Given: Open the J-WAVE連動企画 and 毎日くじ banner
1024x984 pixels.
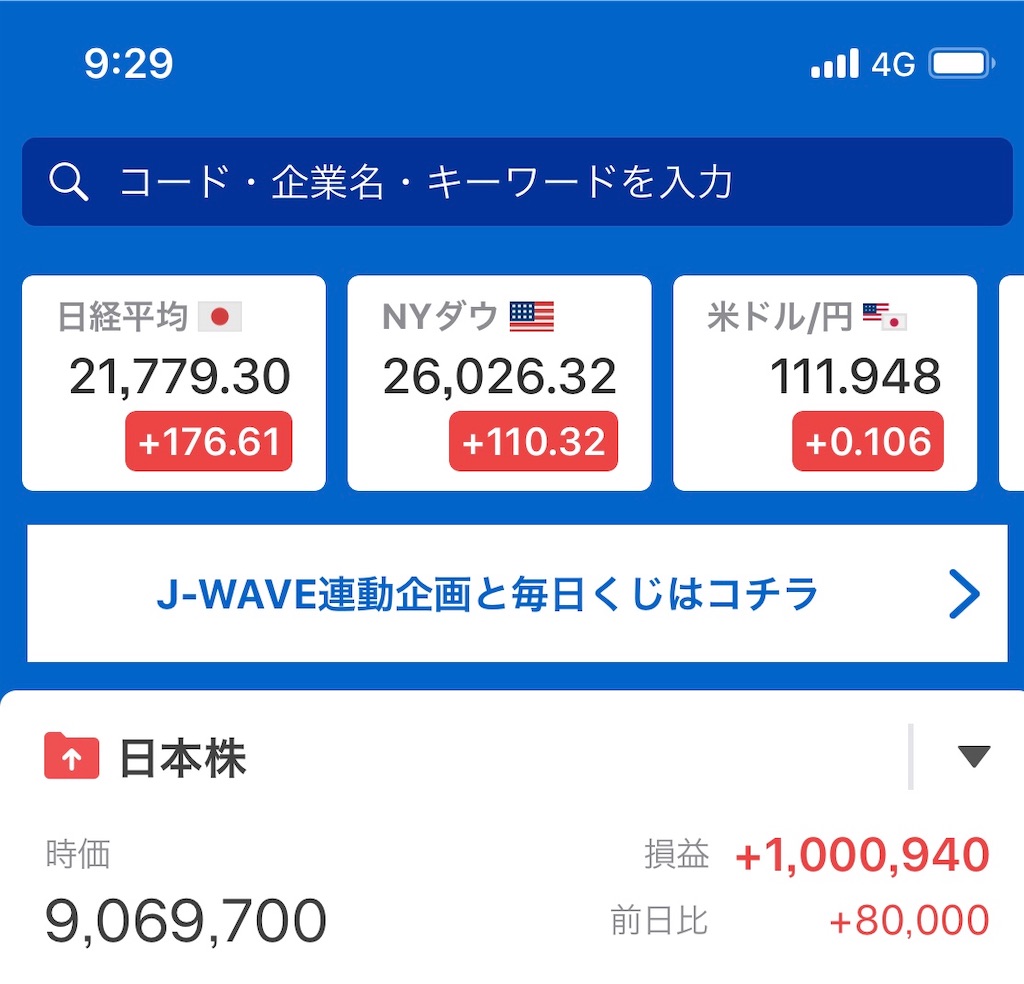Looking at the screenshot, I should click(x=516, y=594).
